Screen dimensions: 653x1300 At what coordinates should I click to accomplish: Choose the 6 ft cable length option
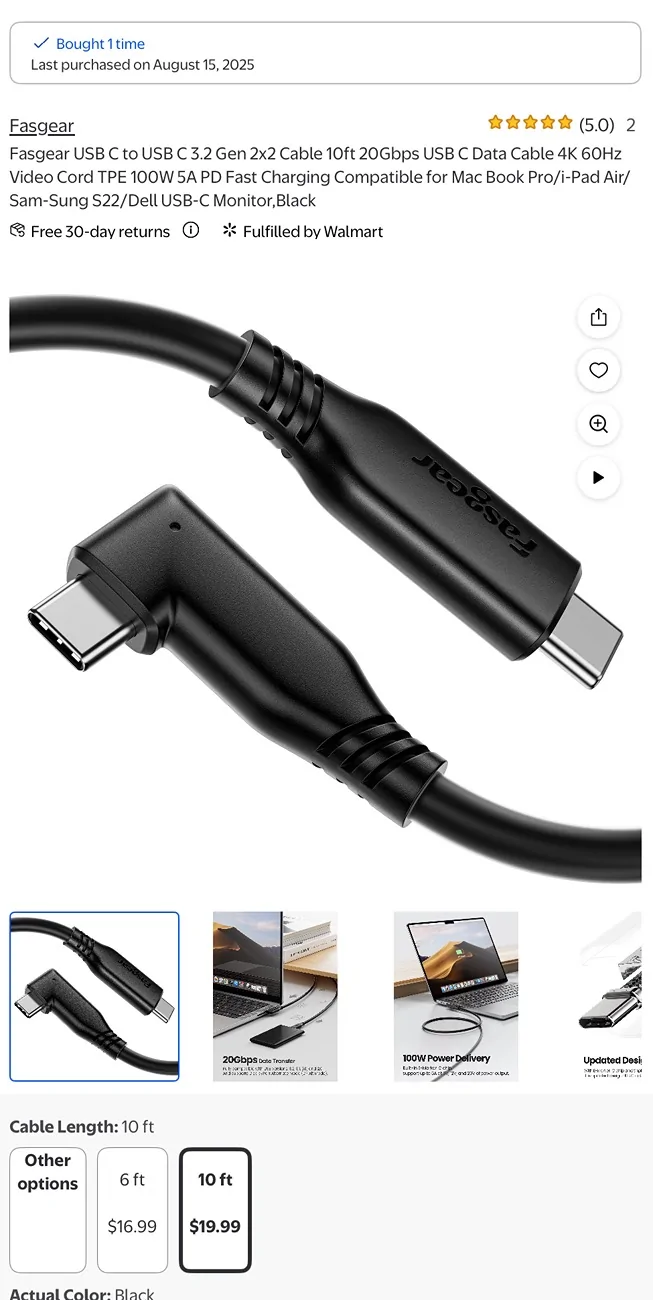pyautogui.click(x=132, y=1209)
